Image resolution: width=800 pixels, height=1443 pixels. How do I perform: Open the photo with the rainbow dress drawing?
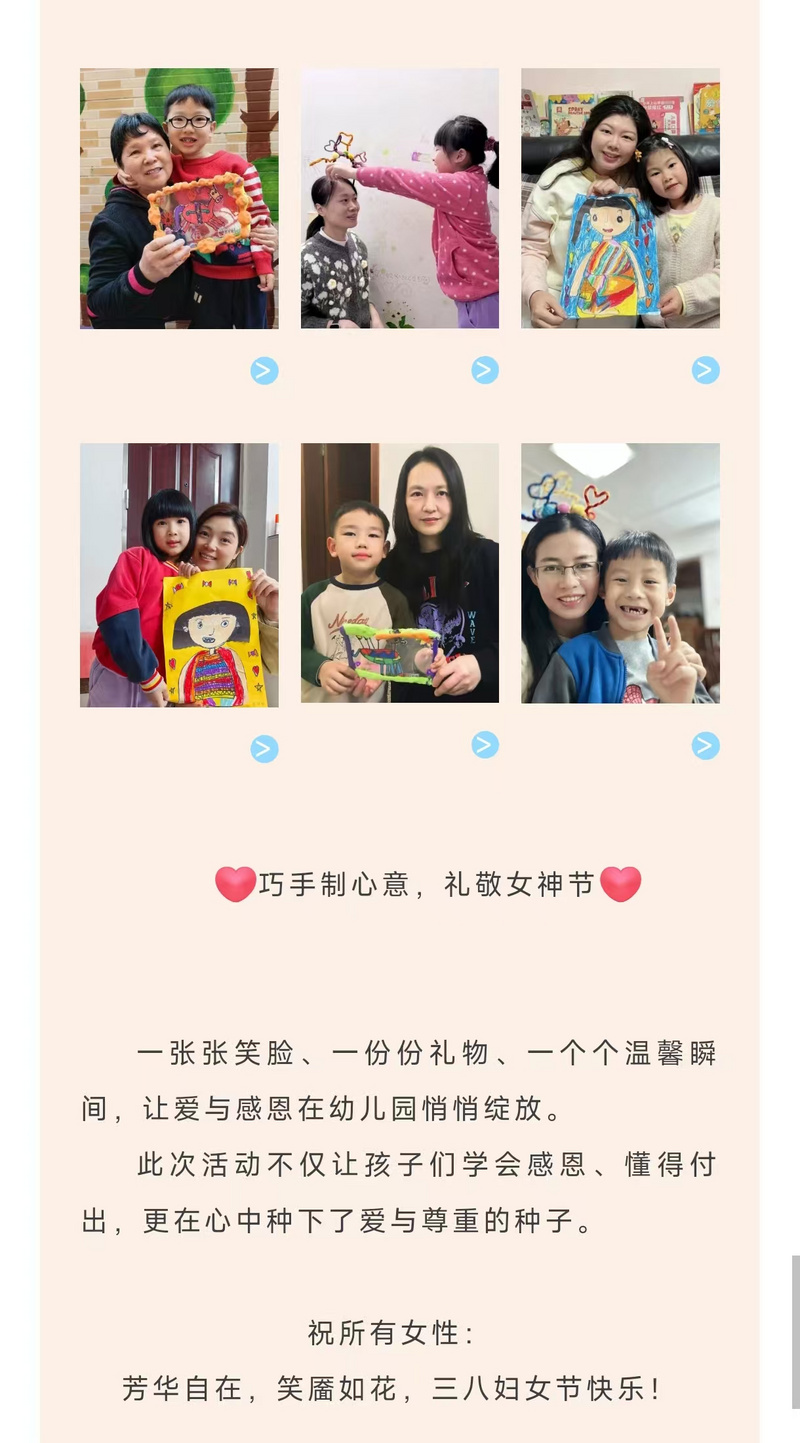[620, 198]
